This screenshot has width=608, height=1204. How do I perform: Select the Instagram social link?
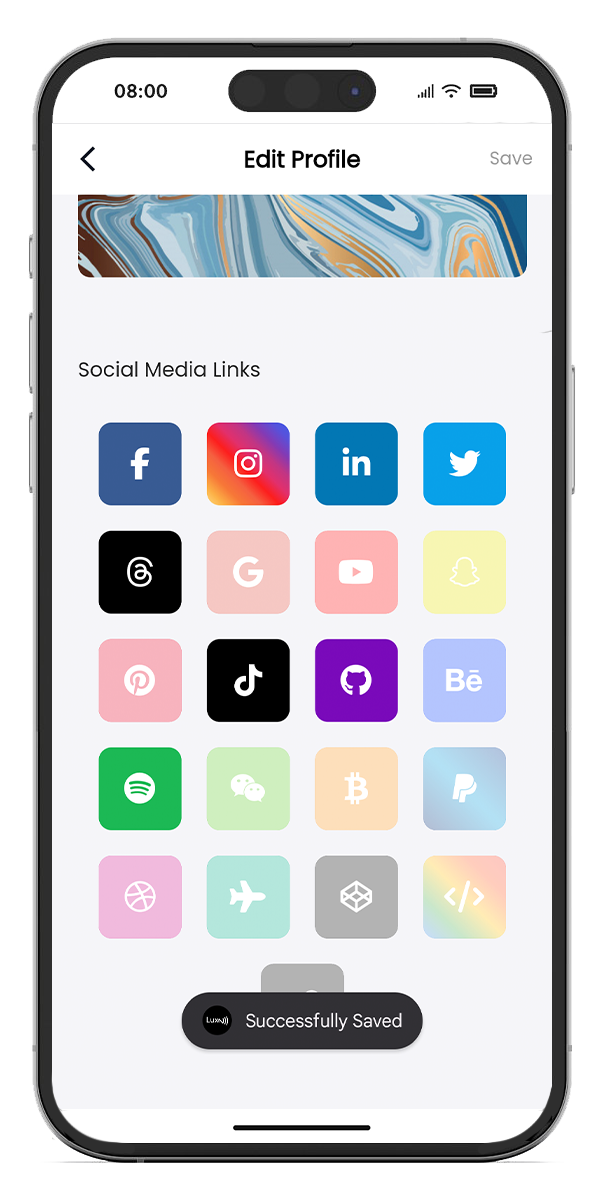(248, 464)
